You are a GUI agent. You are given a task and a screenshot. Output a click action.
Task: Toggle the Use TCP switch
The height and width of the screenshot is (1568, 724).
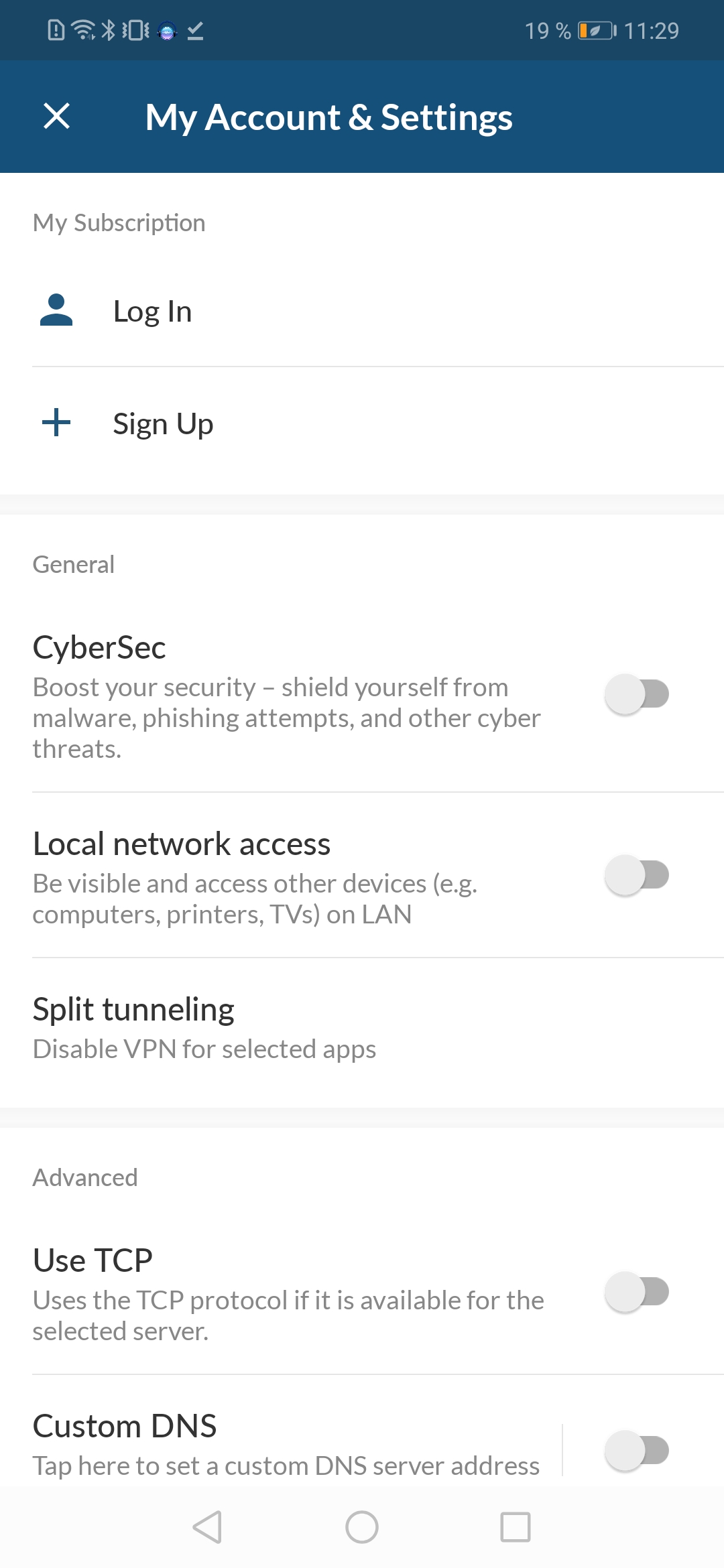click(637, 1291)
